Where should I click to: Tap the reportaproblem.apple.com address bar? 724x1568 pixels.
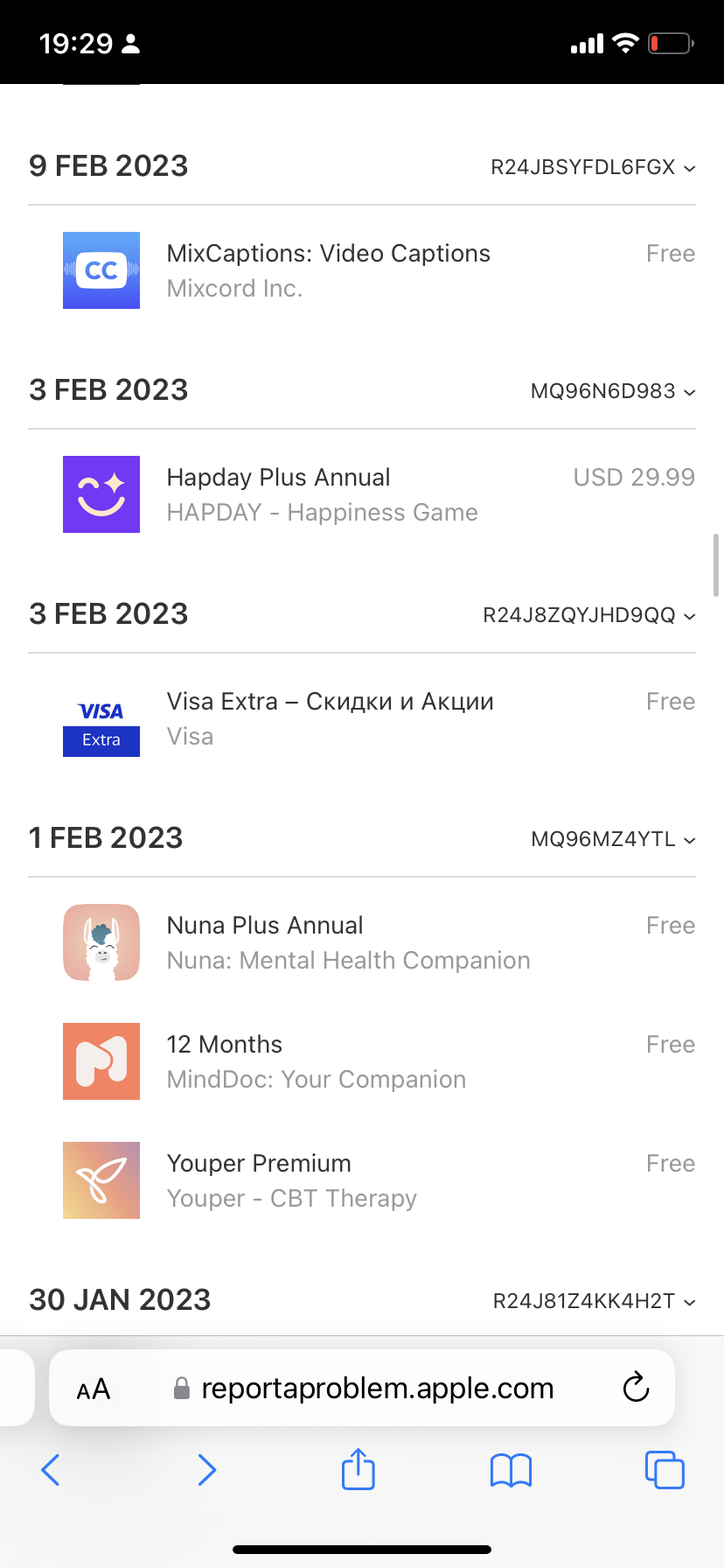pos(376,1389)
